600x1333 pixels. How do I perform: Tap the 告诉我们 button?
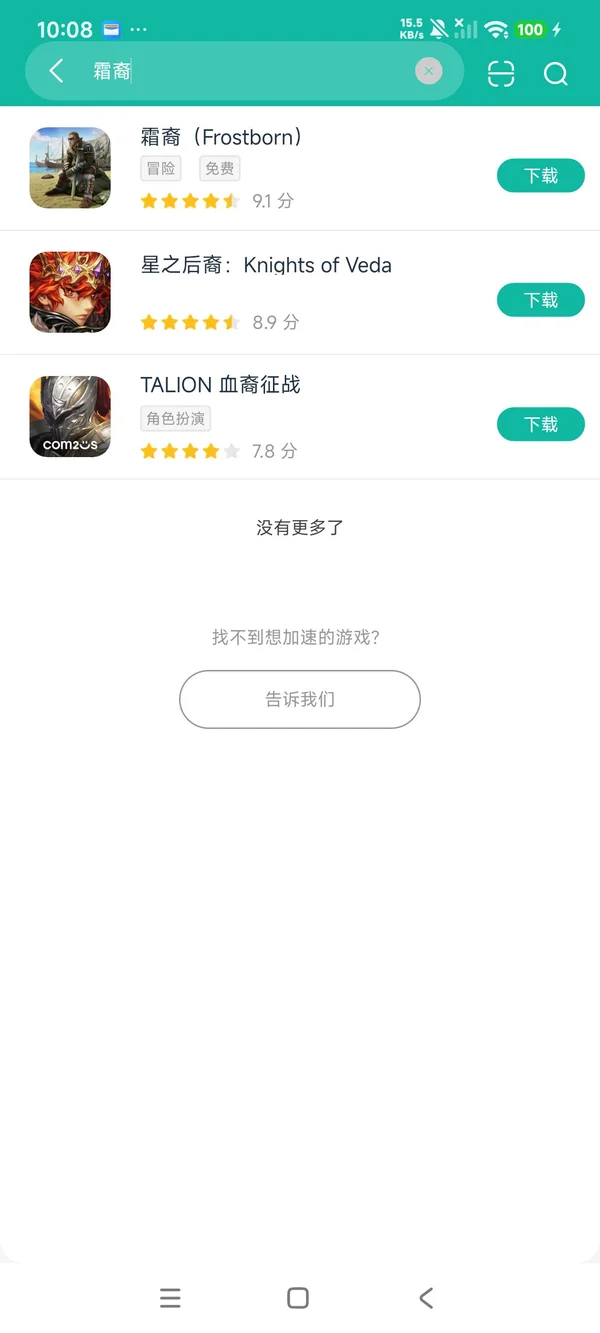[300, 699]
